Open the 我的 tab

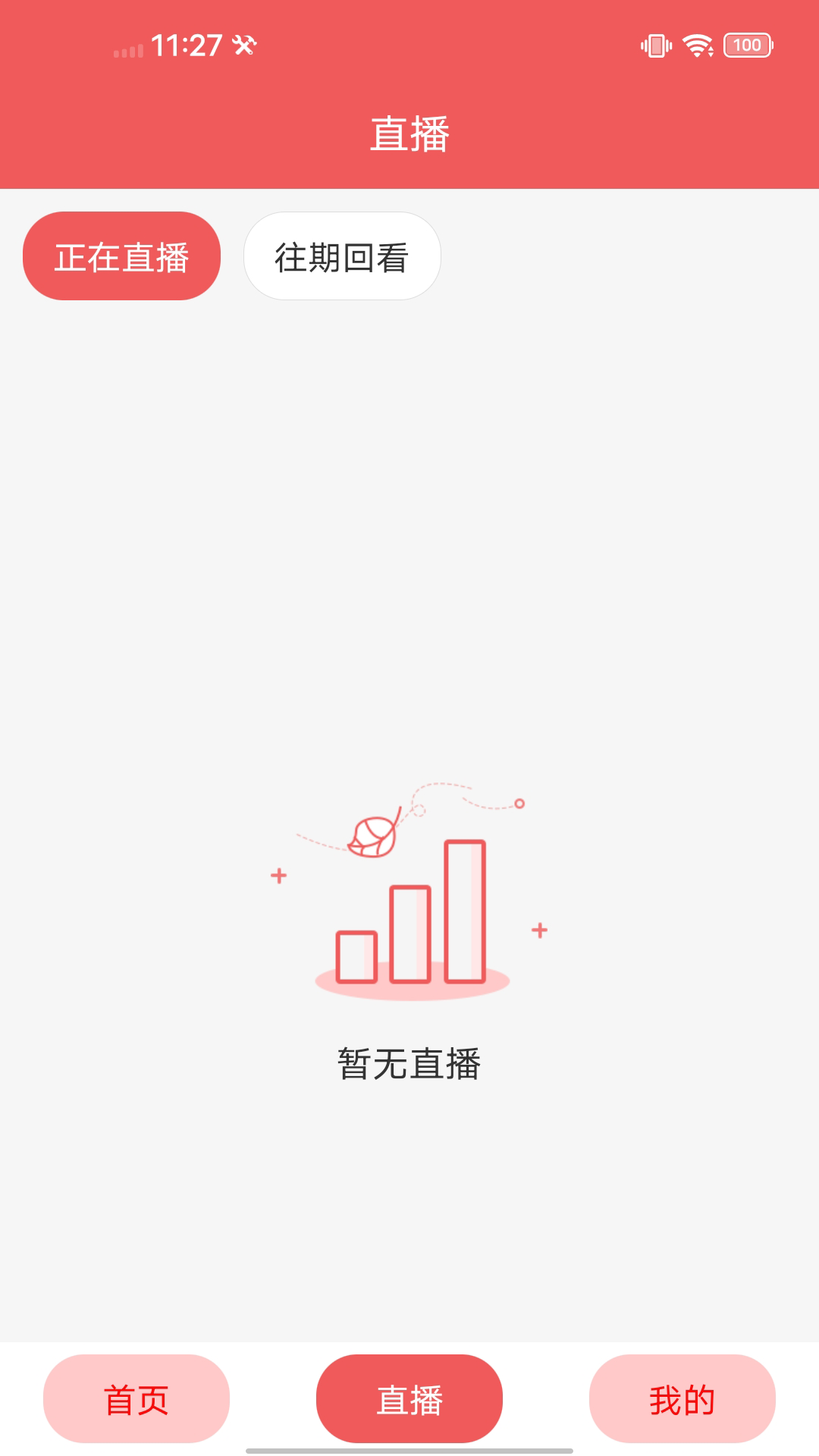pos(681,1399)
